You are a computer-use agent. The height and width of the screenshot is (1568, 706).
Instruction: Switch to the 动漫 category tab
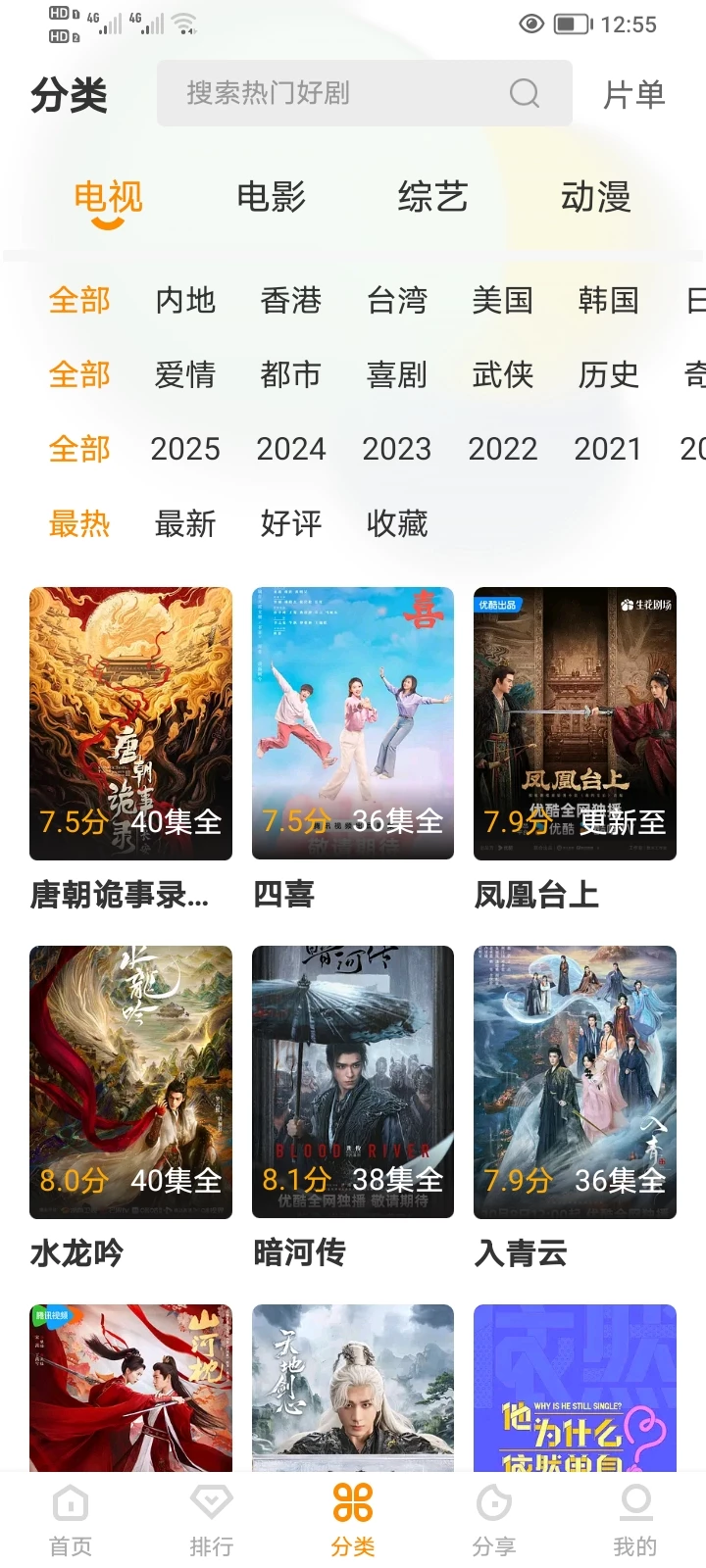[595, 197]
